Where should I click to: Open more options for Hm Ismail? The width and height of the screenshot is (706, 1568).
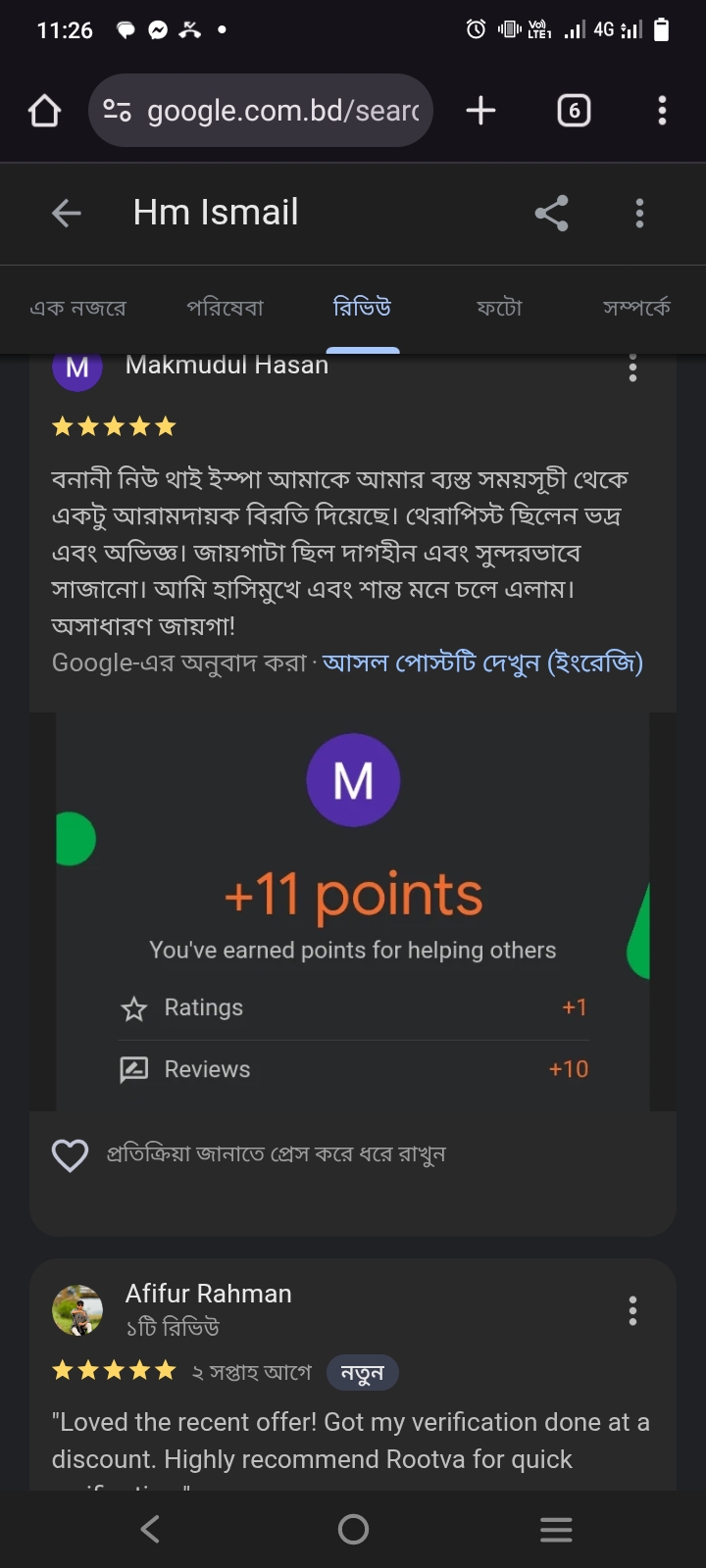click(x=639, y=213)
